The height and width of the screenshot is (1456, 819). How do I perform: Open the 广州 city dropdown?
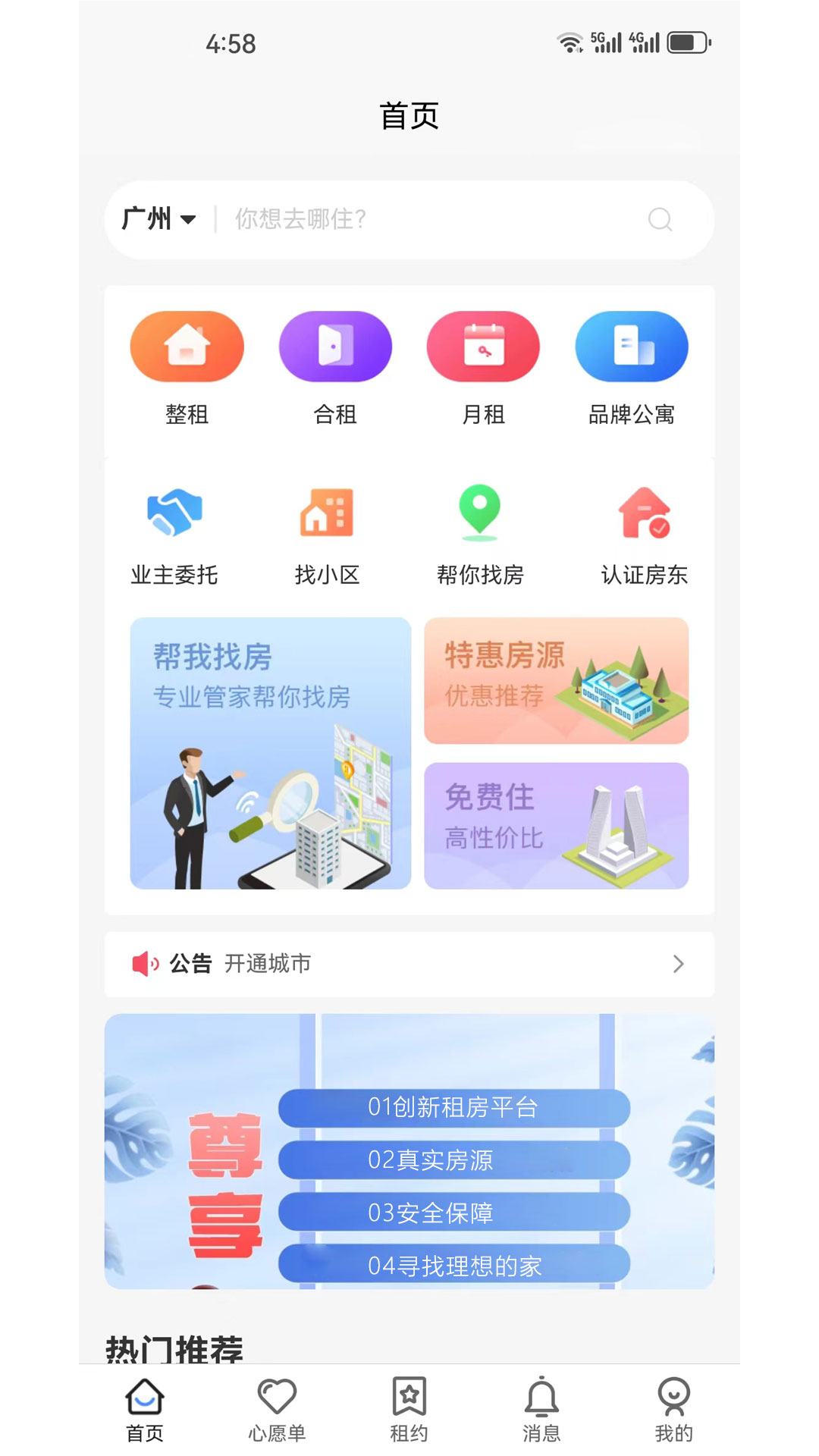159,219
